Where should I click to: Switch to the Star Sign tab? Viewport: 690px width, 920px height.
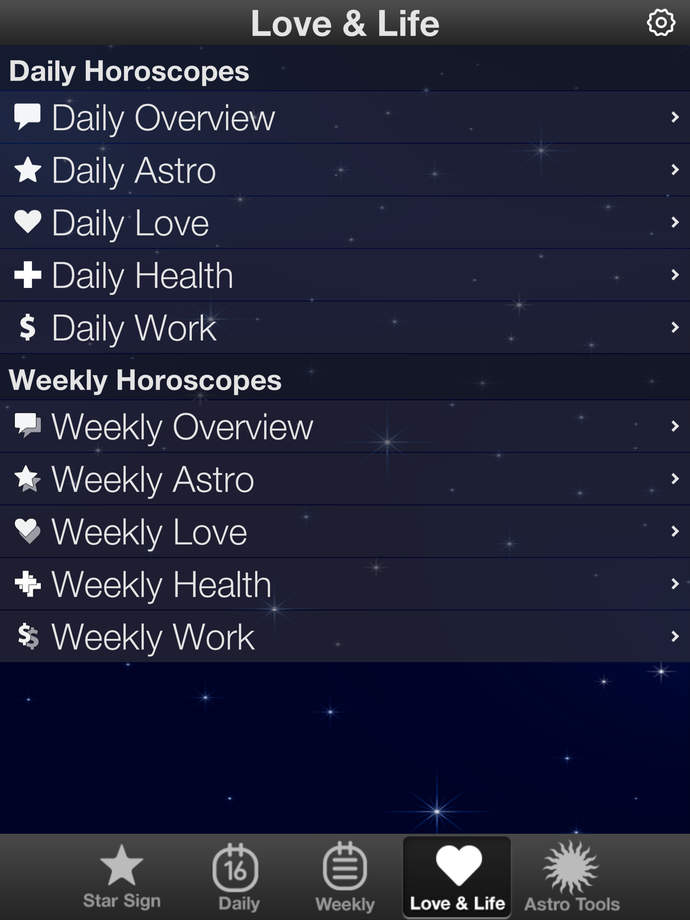(122, 877)
